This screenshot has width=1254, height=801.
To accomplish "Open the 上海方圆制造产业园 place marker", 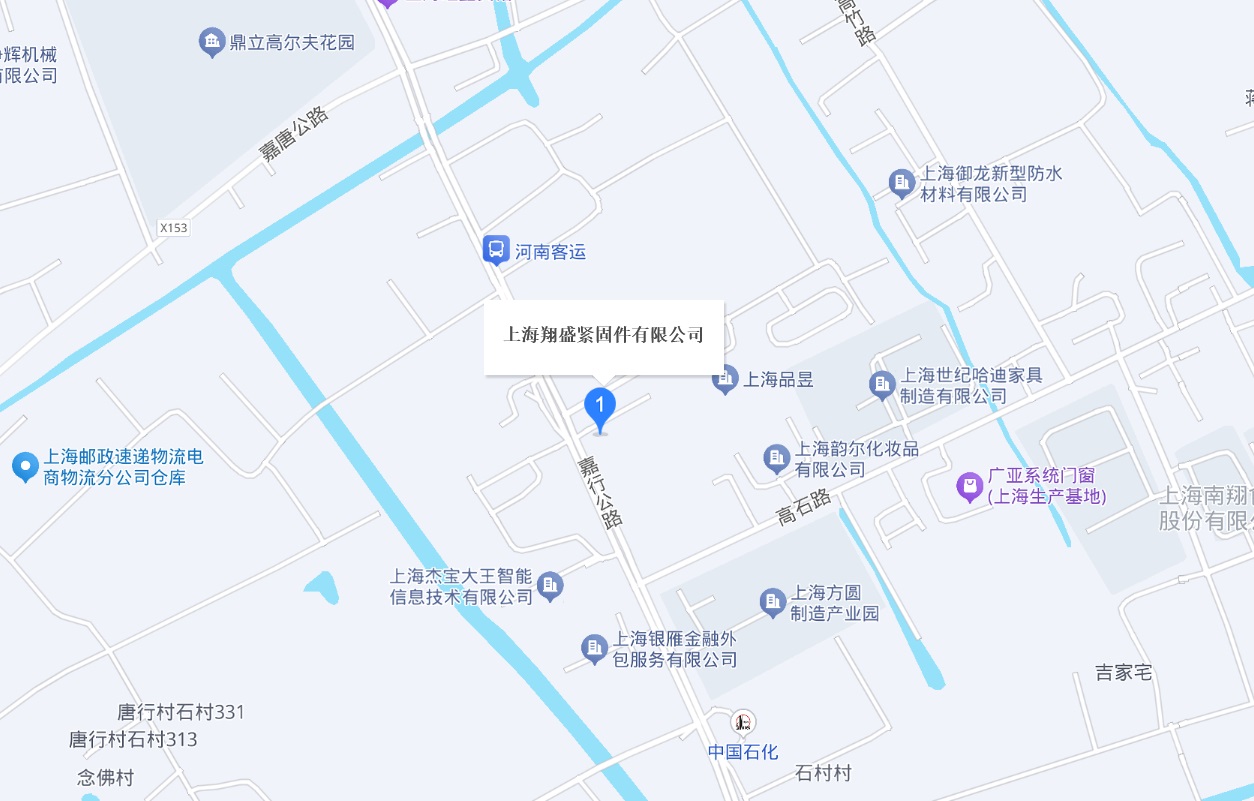I will click(772, 601).
